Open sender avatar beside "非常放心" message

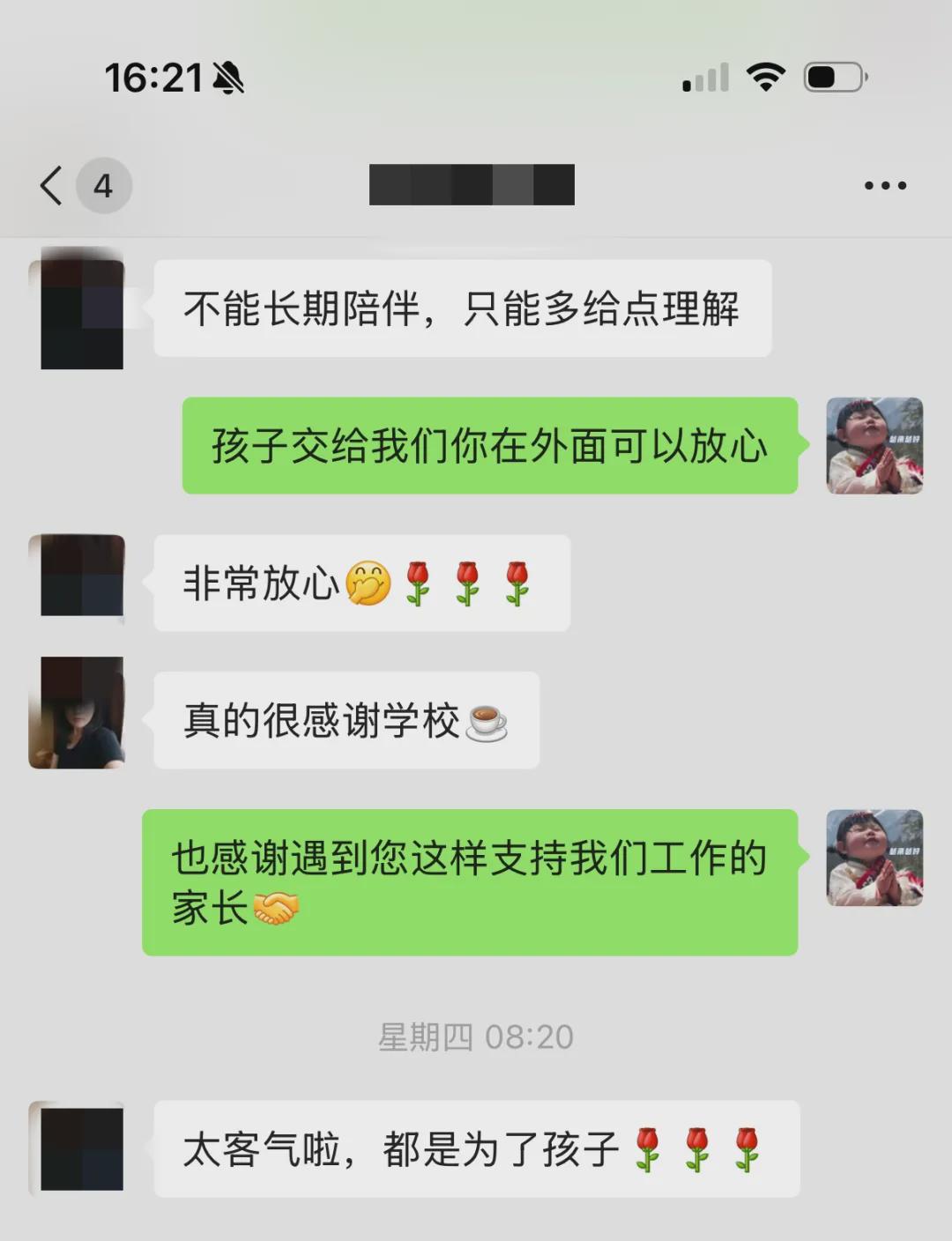pos(78,576)
